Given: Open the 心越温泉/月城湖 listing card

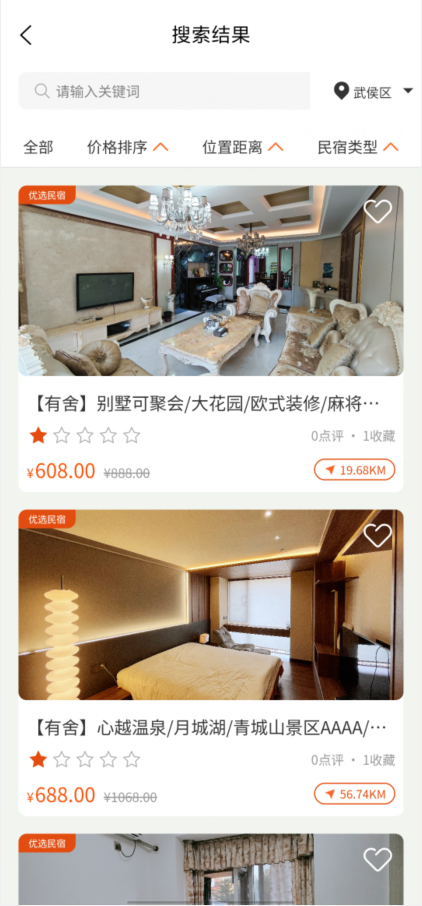Looking at the screenshot, I should pos(211,663).
